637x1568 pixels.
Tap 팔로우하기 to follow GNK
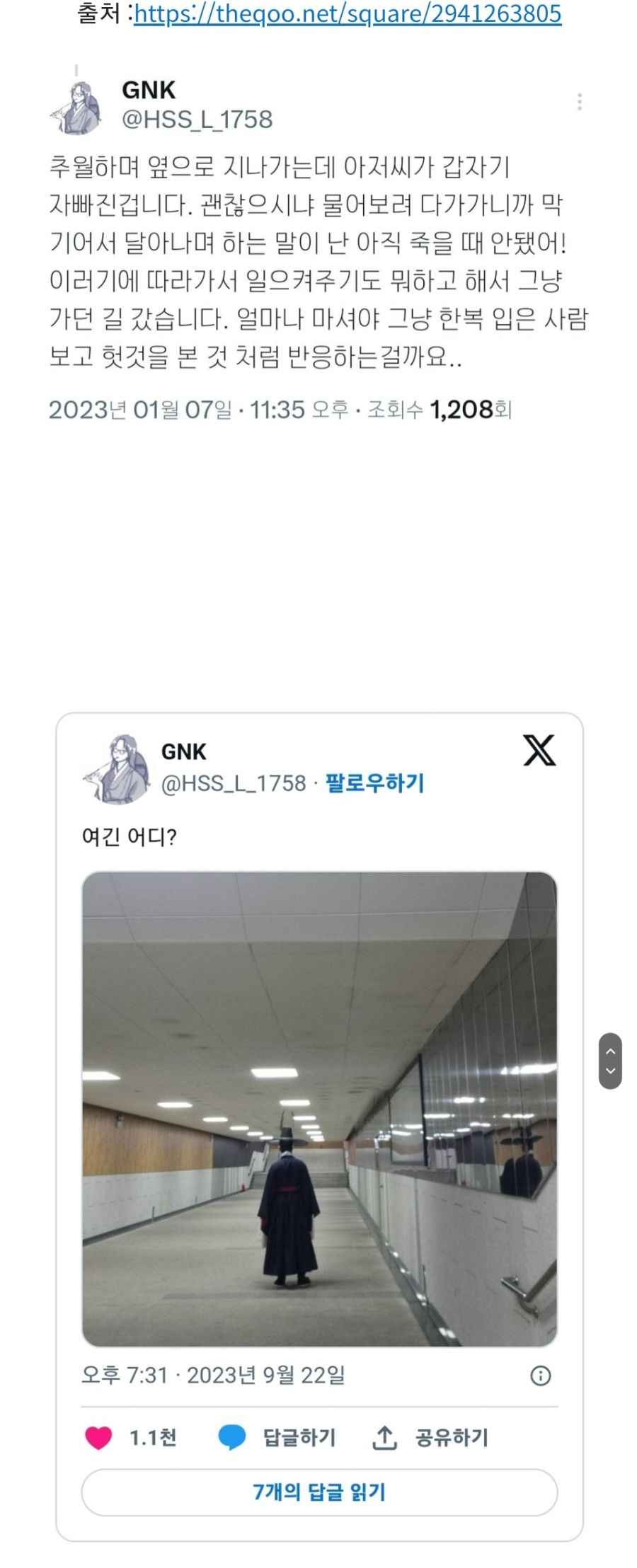tap(374, 783)
